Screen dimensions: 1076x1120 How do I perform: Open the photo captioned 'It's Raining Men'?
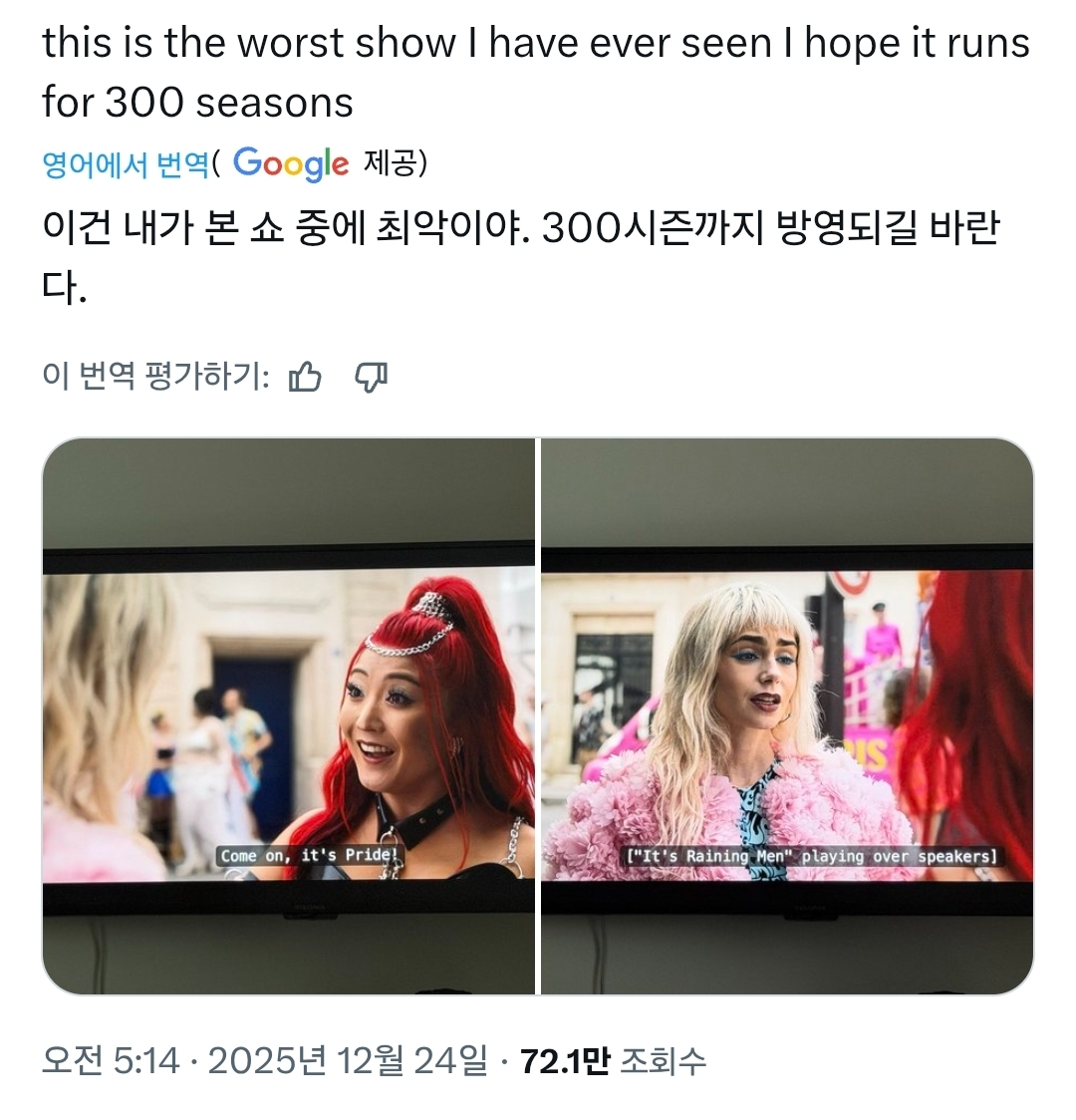pyautogui.click(x=786, y=715)
